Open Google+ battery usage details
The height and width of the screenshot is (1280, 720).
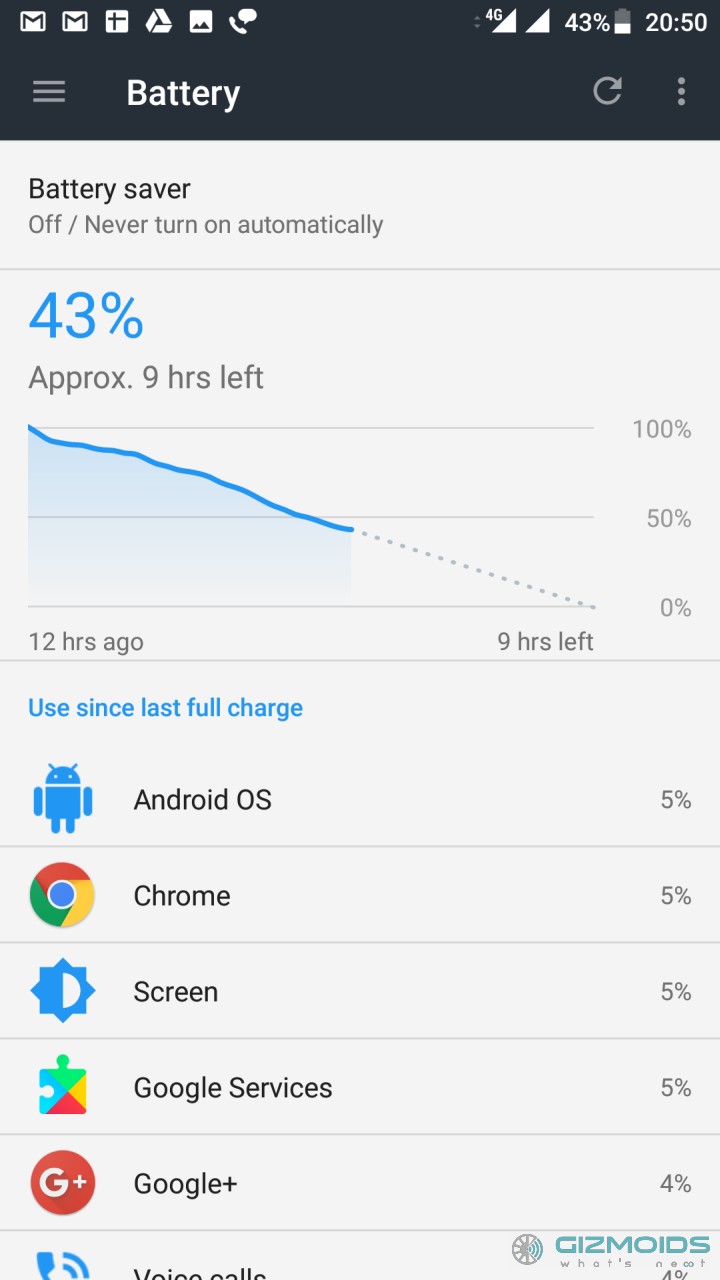point(360,1183)
